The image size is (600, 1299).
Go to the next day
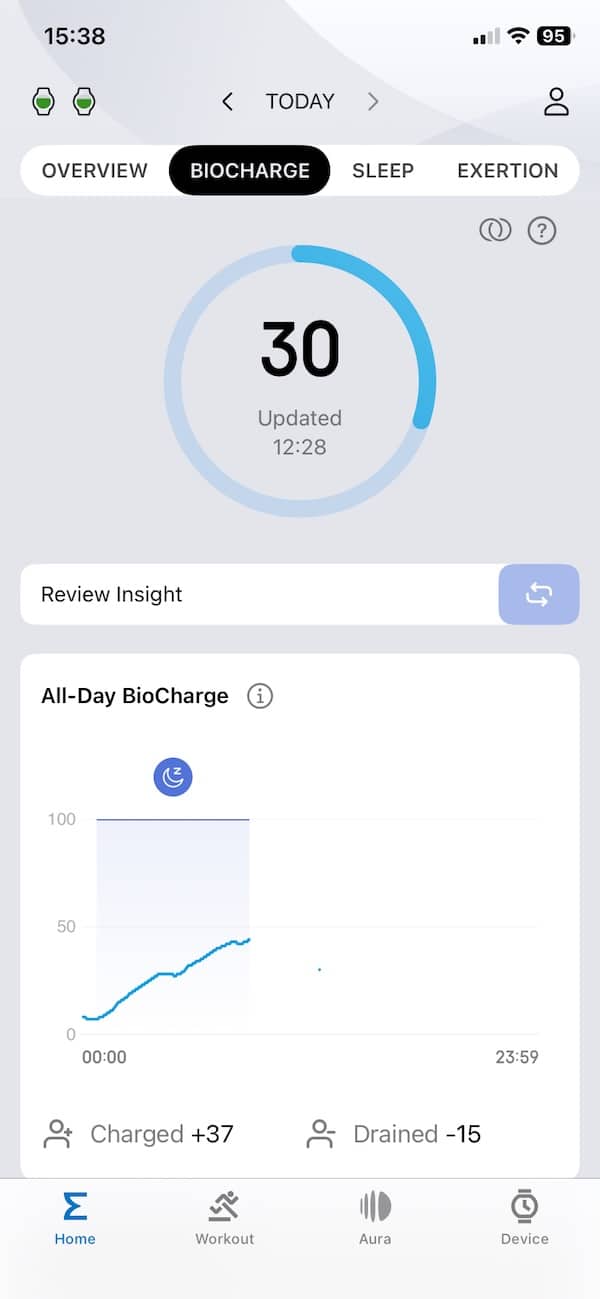(x=373, y=101)
